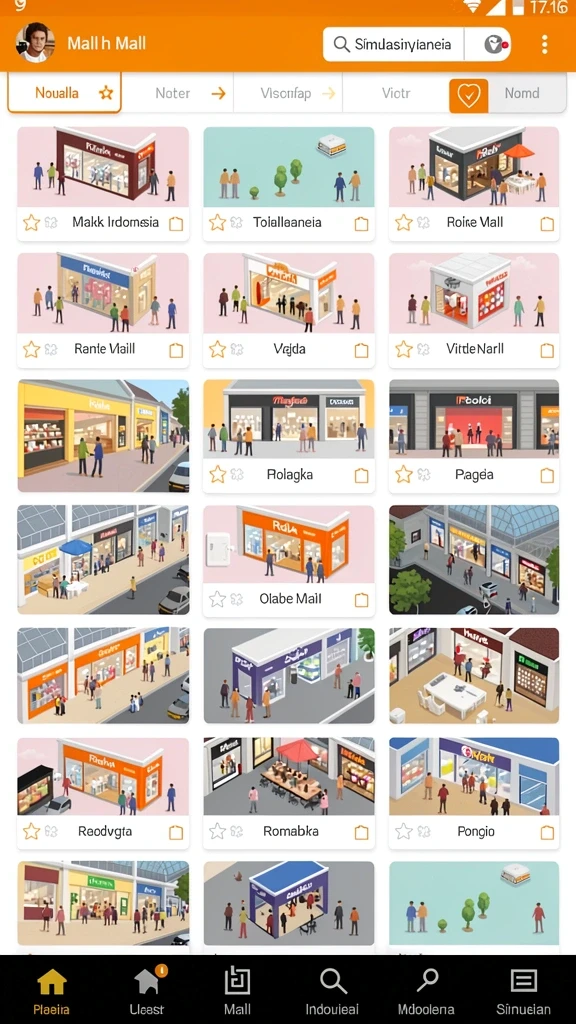Viewport: 576px width, 1024px height.
Task: Tap the profile avatar in the header
Action: [x=35, y=43]
